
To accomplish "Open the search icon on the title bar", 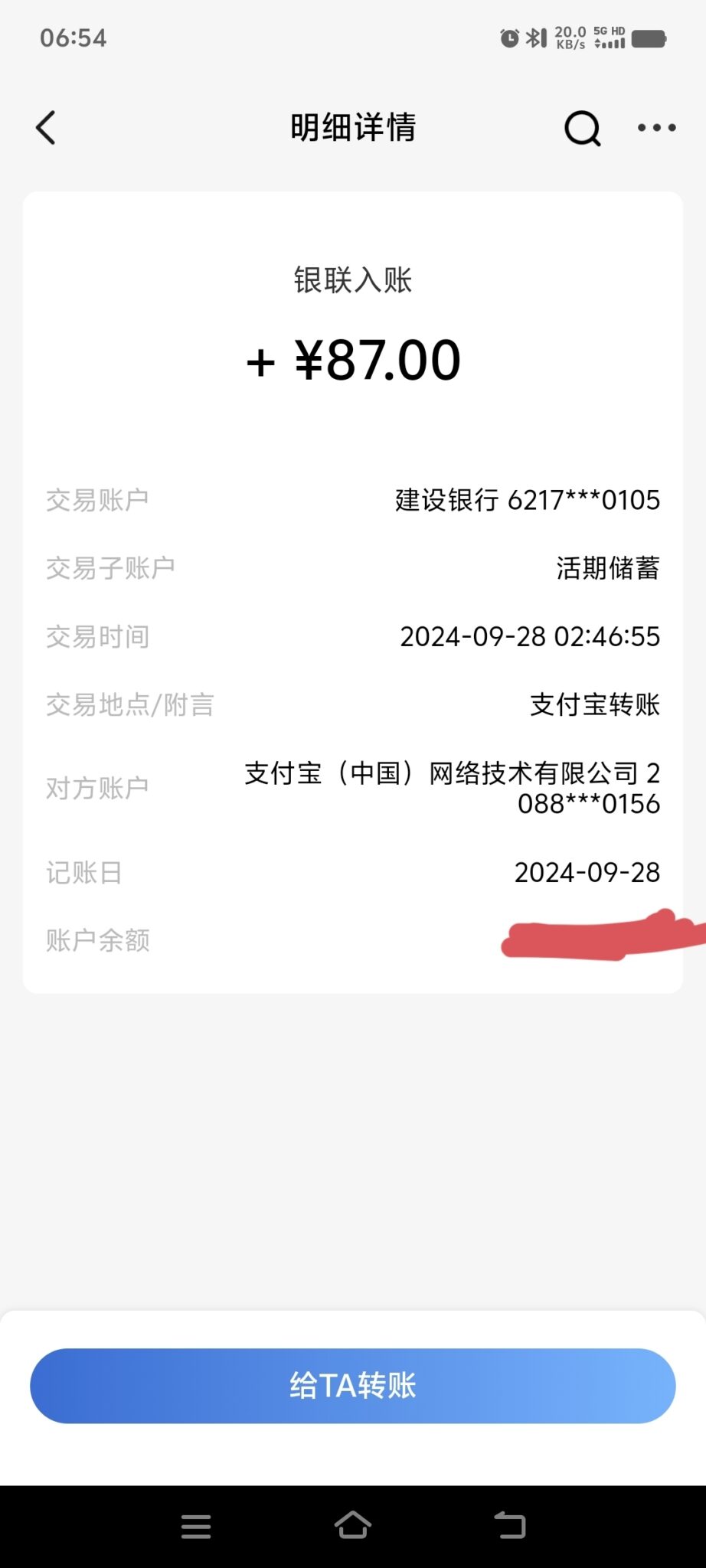I will point(582,128).
